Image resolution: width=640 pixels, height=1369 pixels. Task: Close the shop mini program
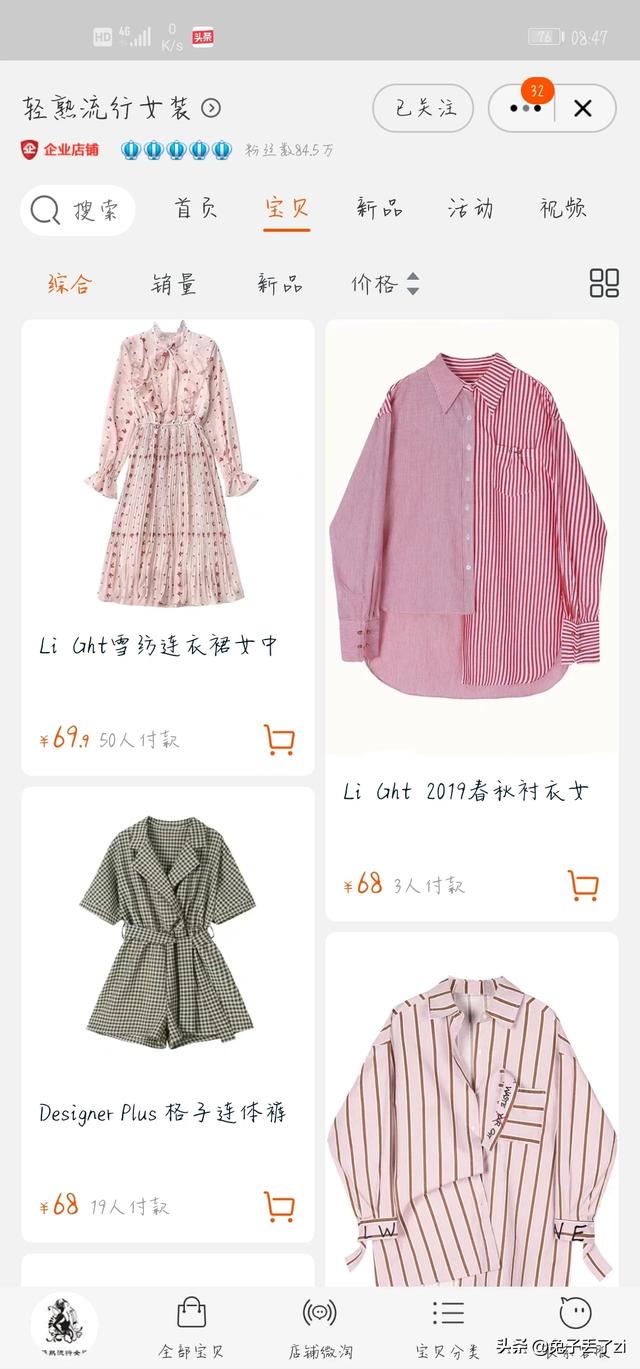(583, 108)
